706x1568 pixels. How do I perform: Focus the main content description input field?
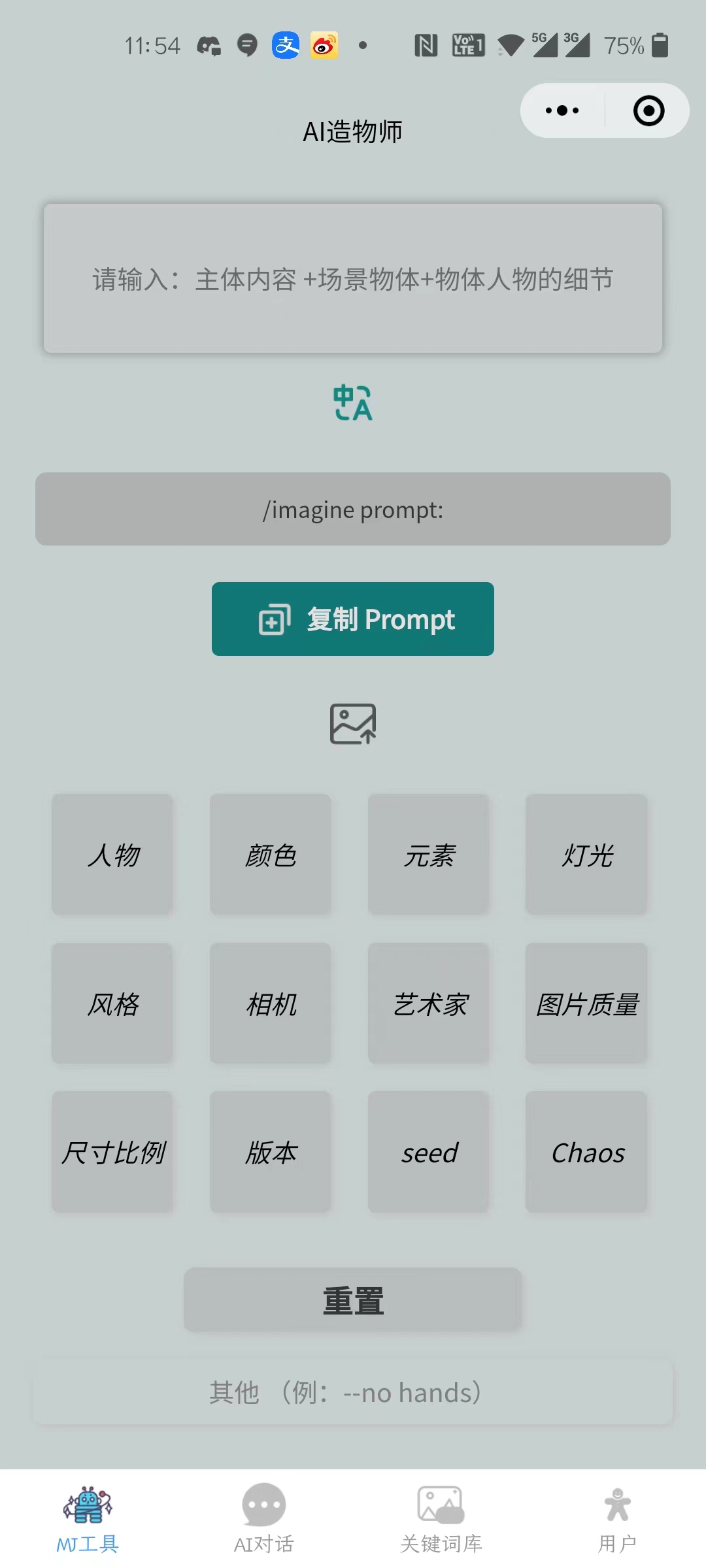click(x=353, y=279)
